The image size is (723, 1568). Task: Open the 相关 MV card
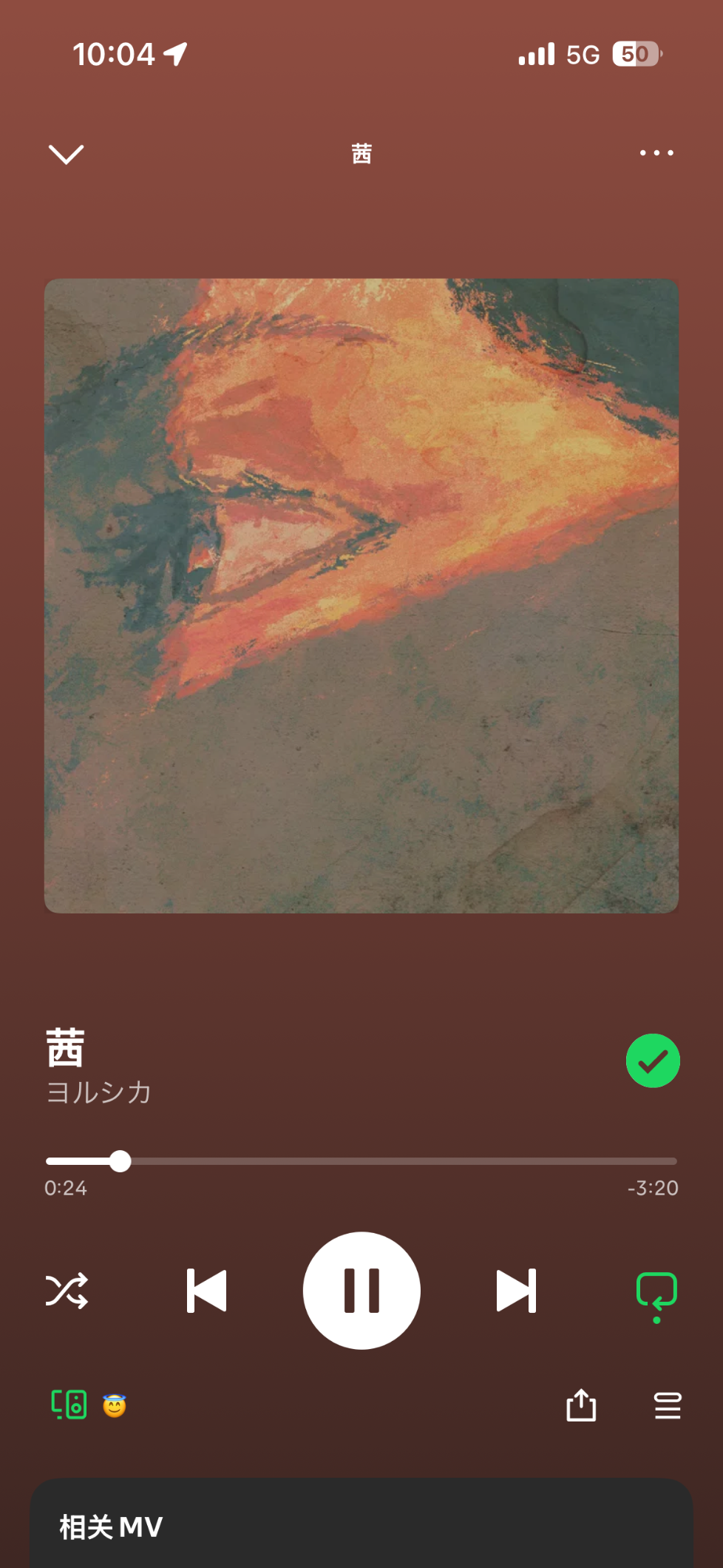pos(361,1526)
